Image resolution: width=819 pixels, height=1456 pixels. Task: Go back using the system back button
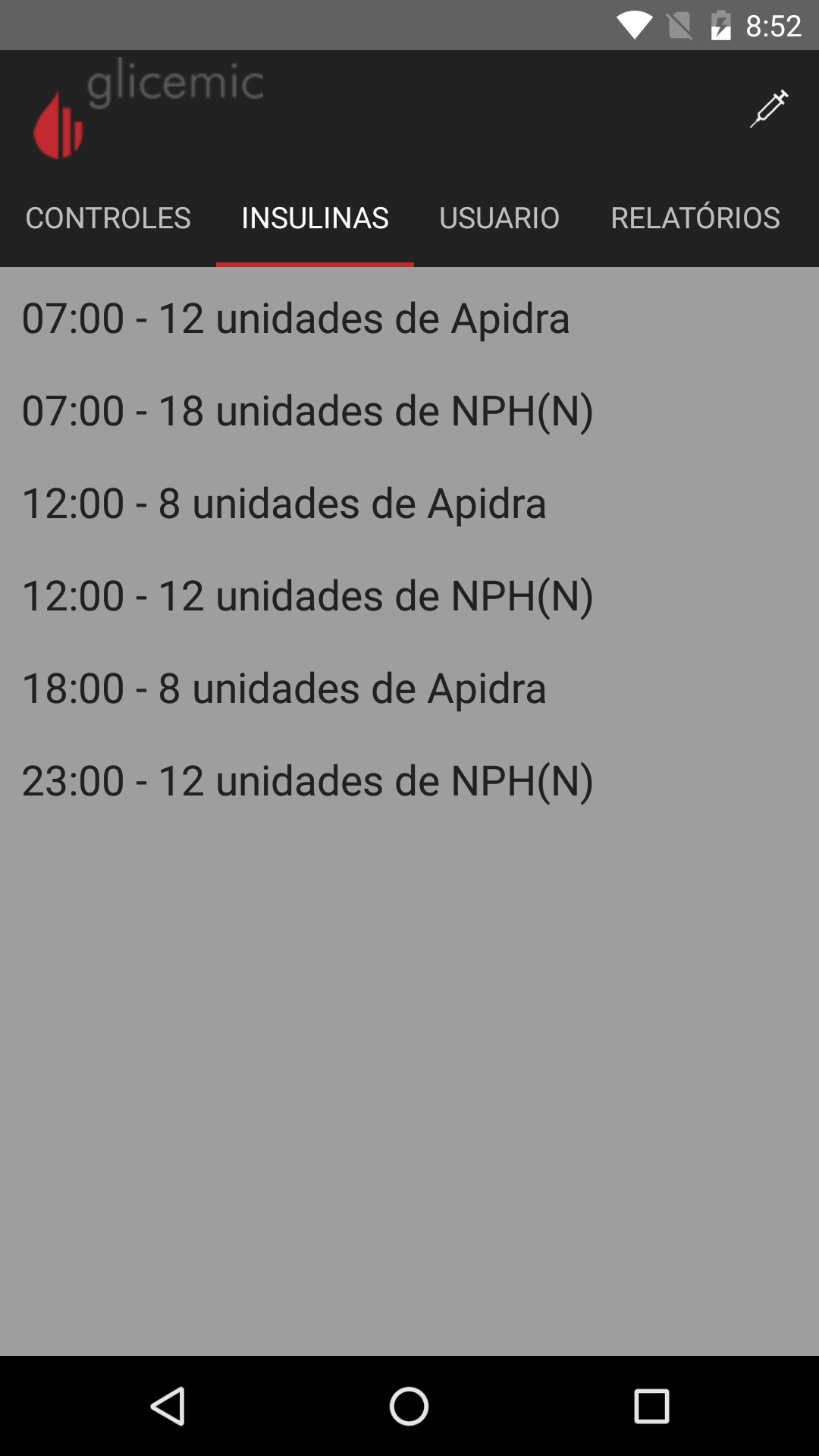(168, 1407)
